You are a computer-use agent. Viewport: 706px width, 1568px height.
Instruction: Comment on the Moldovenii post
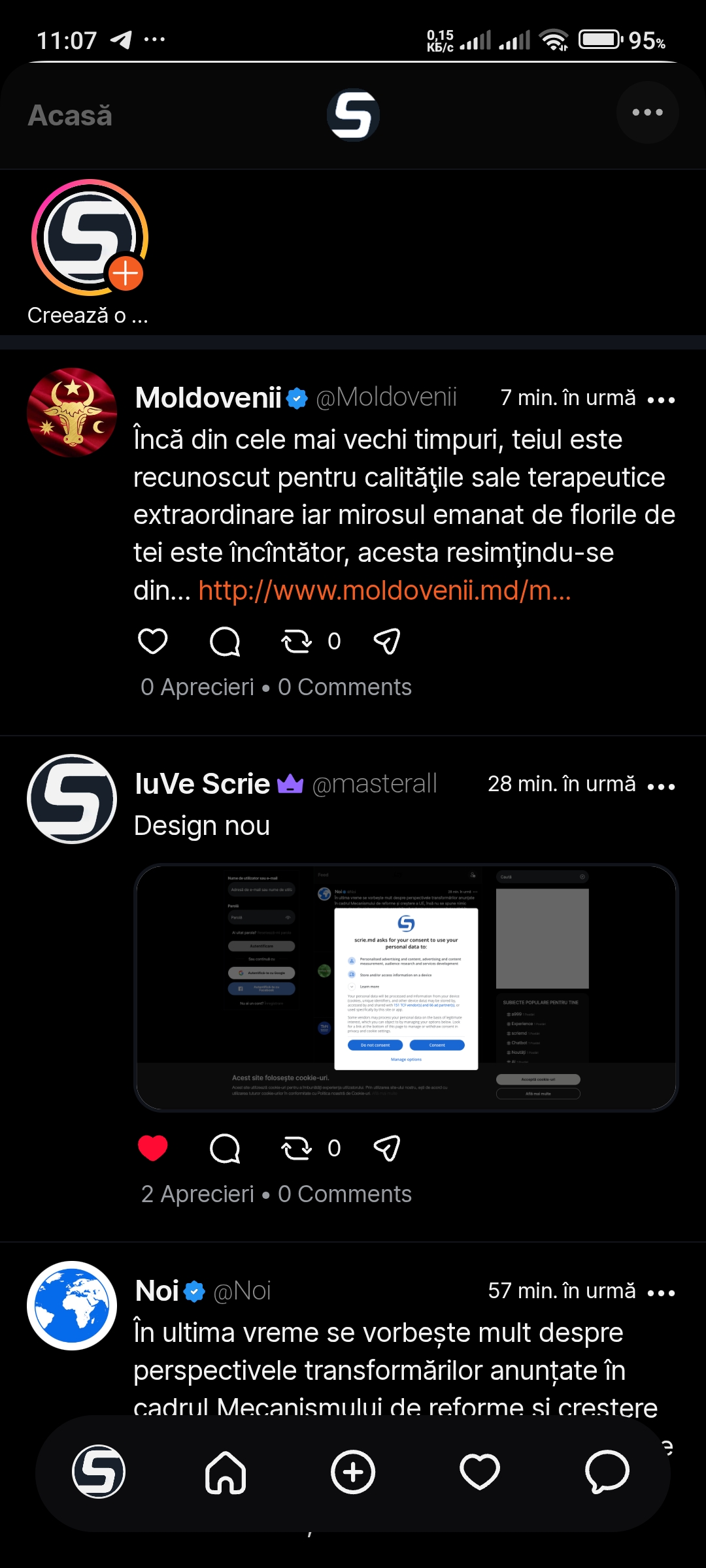coord(225,642)
